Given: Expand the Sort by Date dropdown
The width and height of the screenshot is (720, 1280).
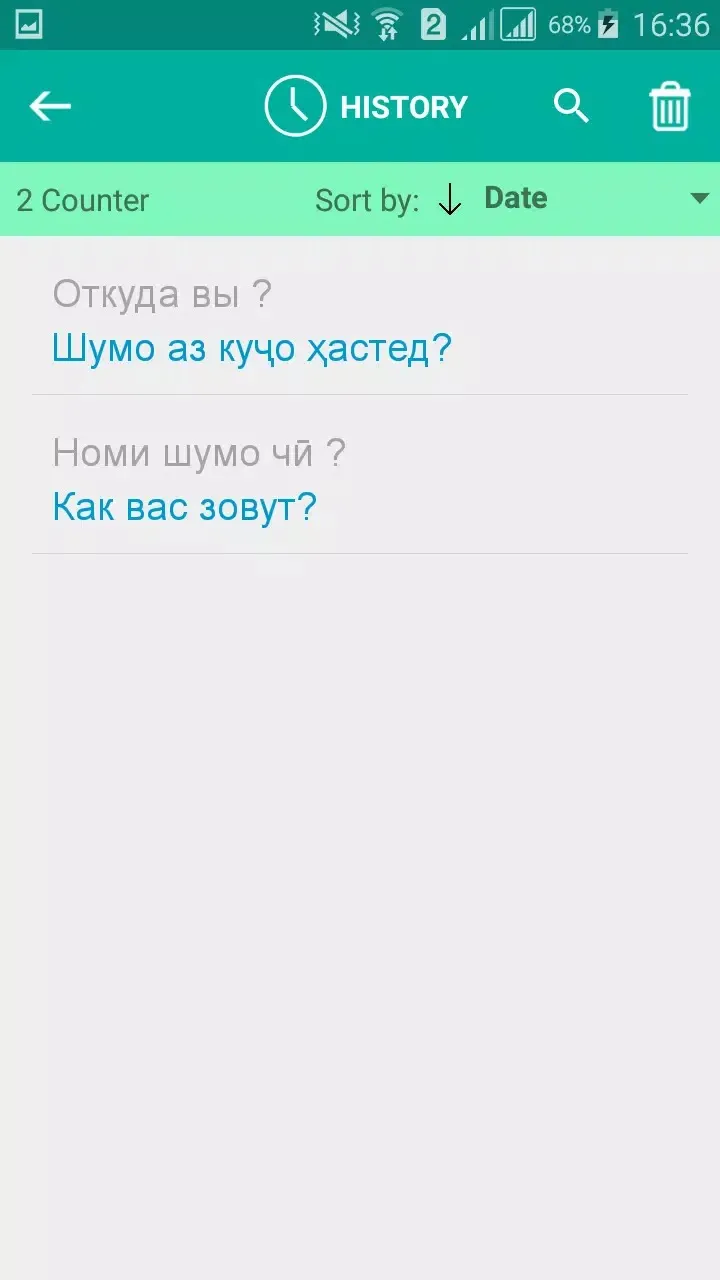Looking at the screenshot, I should [x=595, y=198].
